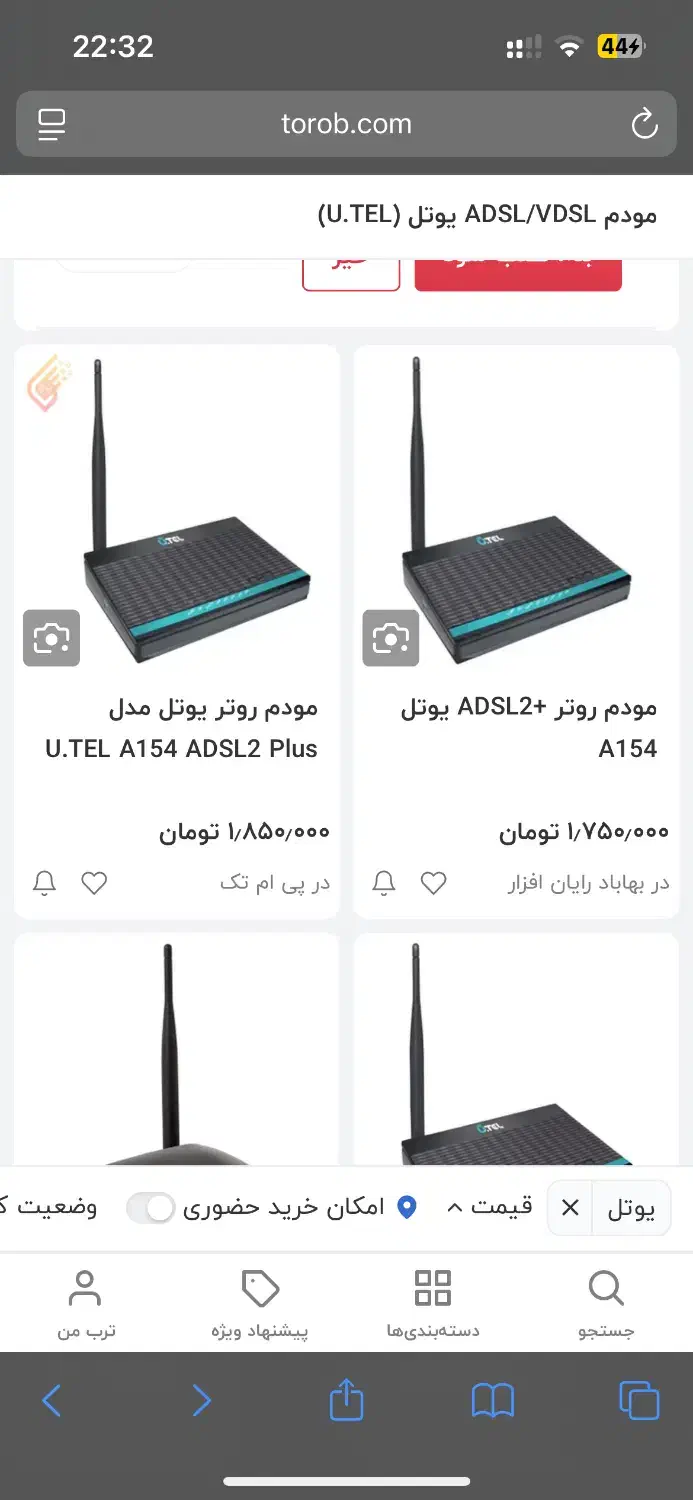
Task: Set price alert for U.TEL A154 ADSL2 Plus
Action: 45,883
